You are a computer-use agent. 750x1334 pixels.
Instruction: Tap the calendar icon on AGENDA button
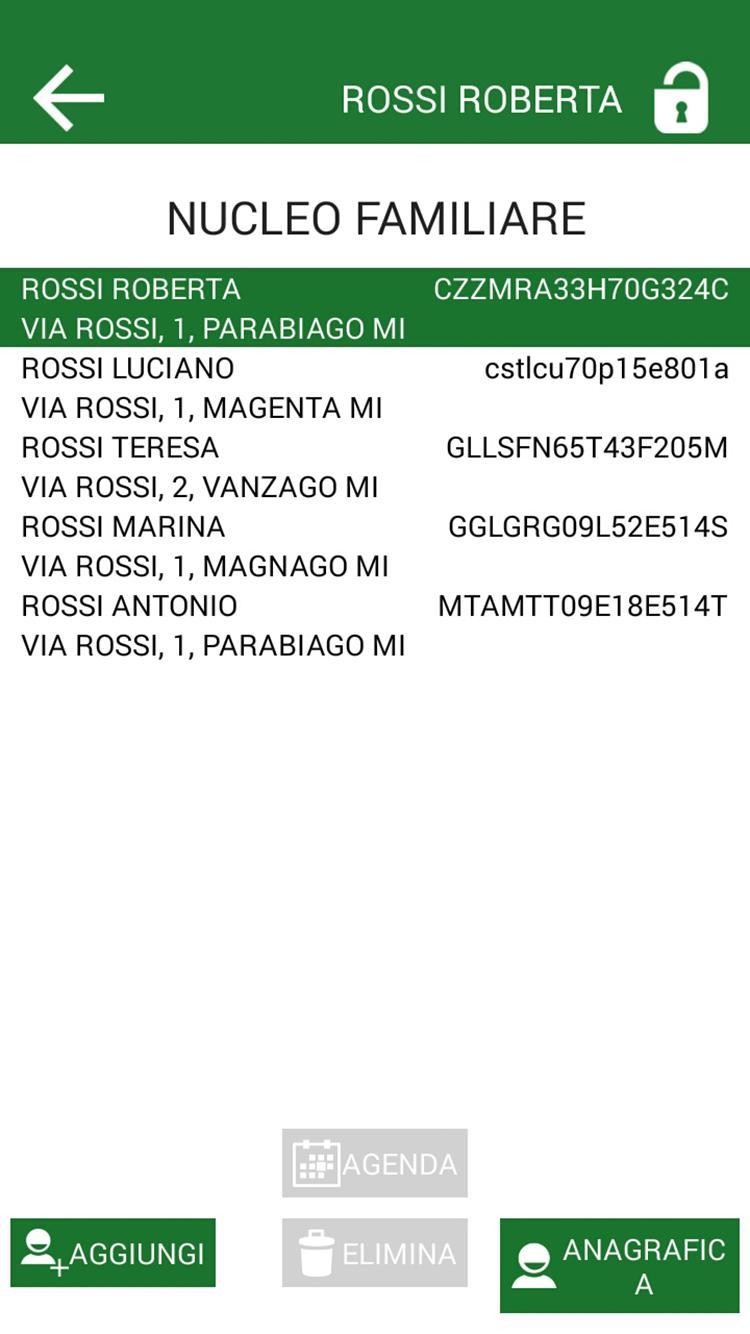[x=318, y=1163]
